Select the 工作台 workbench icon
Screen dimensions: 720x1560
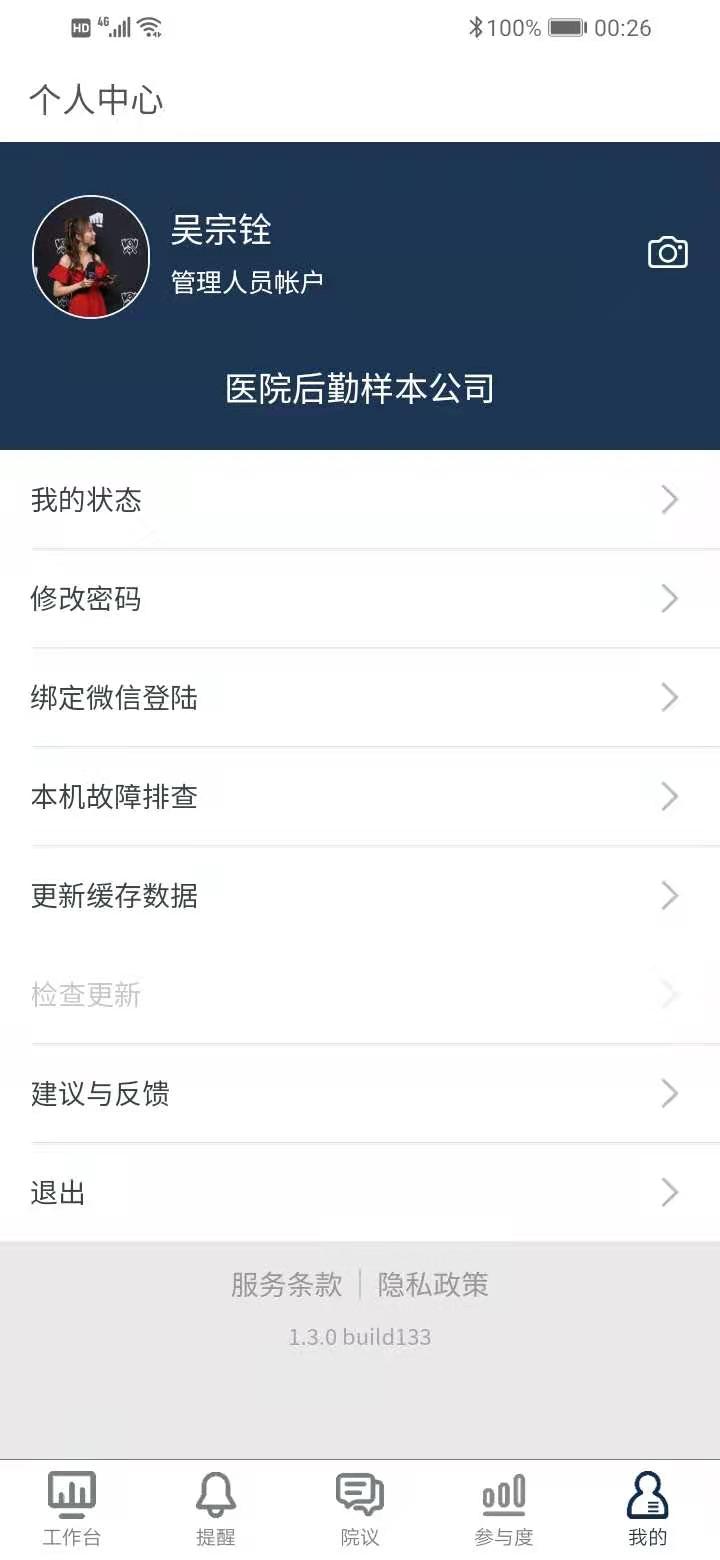(71, 1493)
